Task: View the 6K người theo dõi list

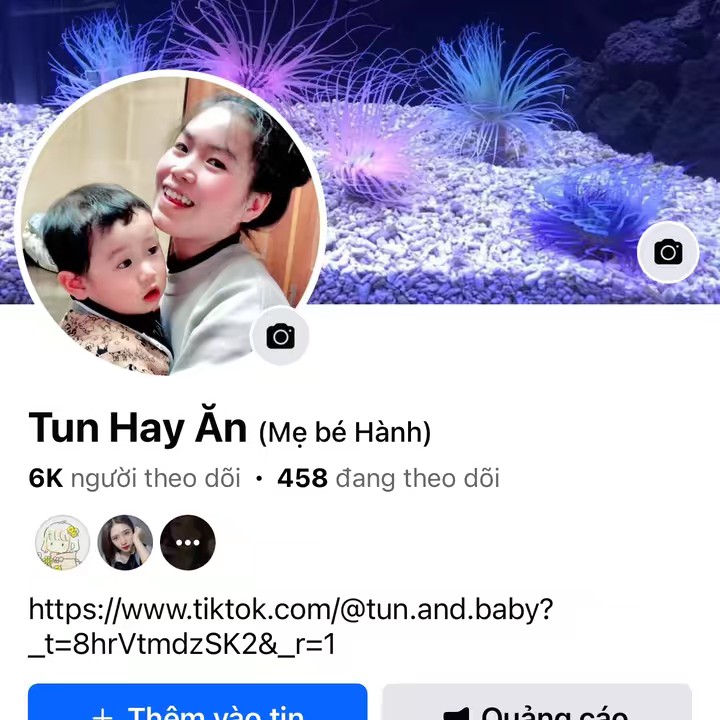Action: pyautogui.click(x=135, y=479)
